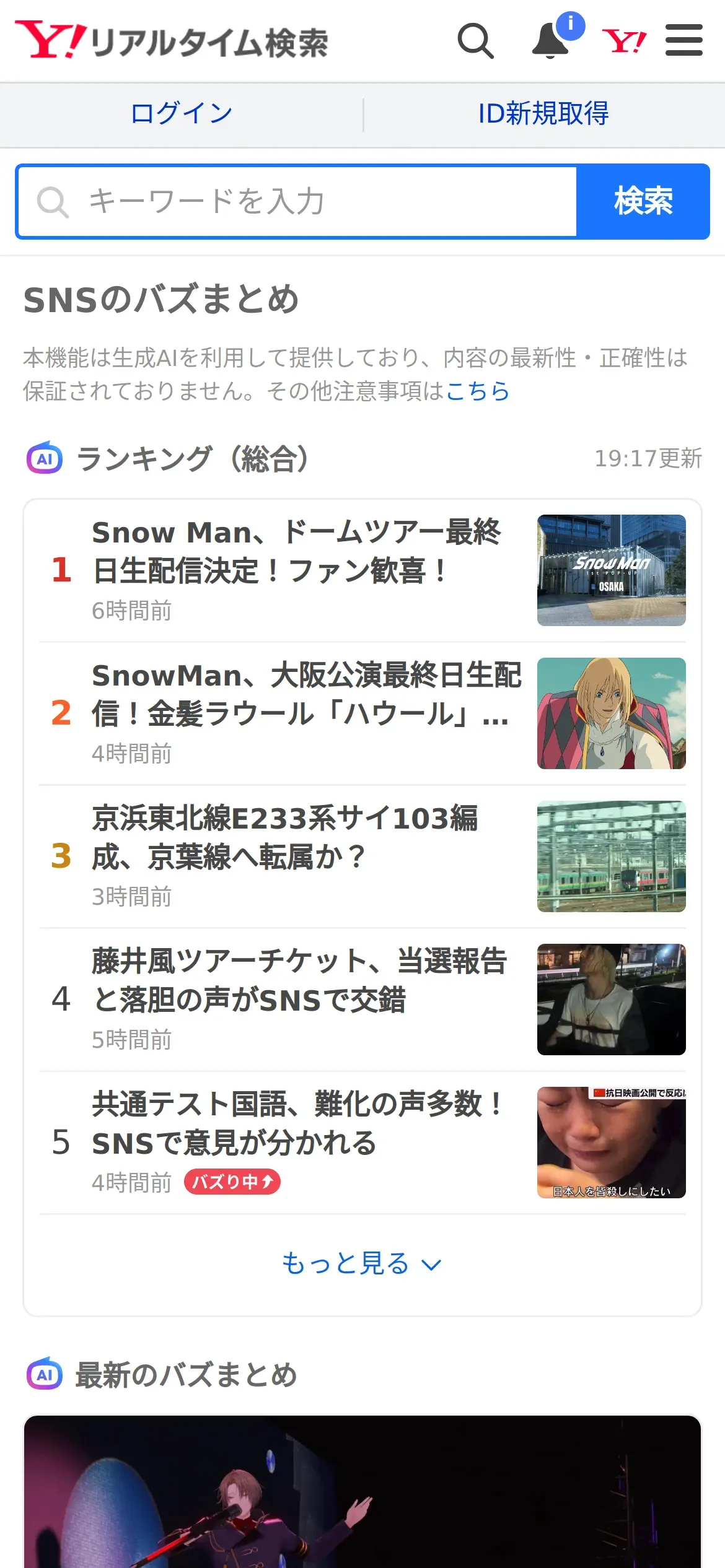Expand the ranking with もっと見る
Image resolution: width=725 pixels, height=1568 pixels.
(x=361, y=1264)
